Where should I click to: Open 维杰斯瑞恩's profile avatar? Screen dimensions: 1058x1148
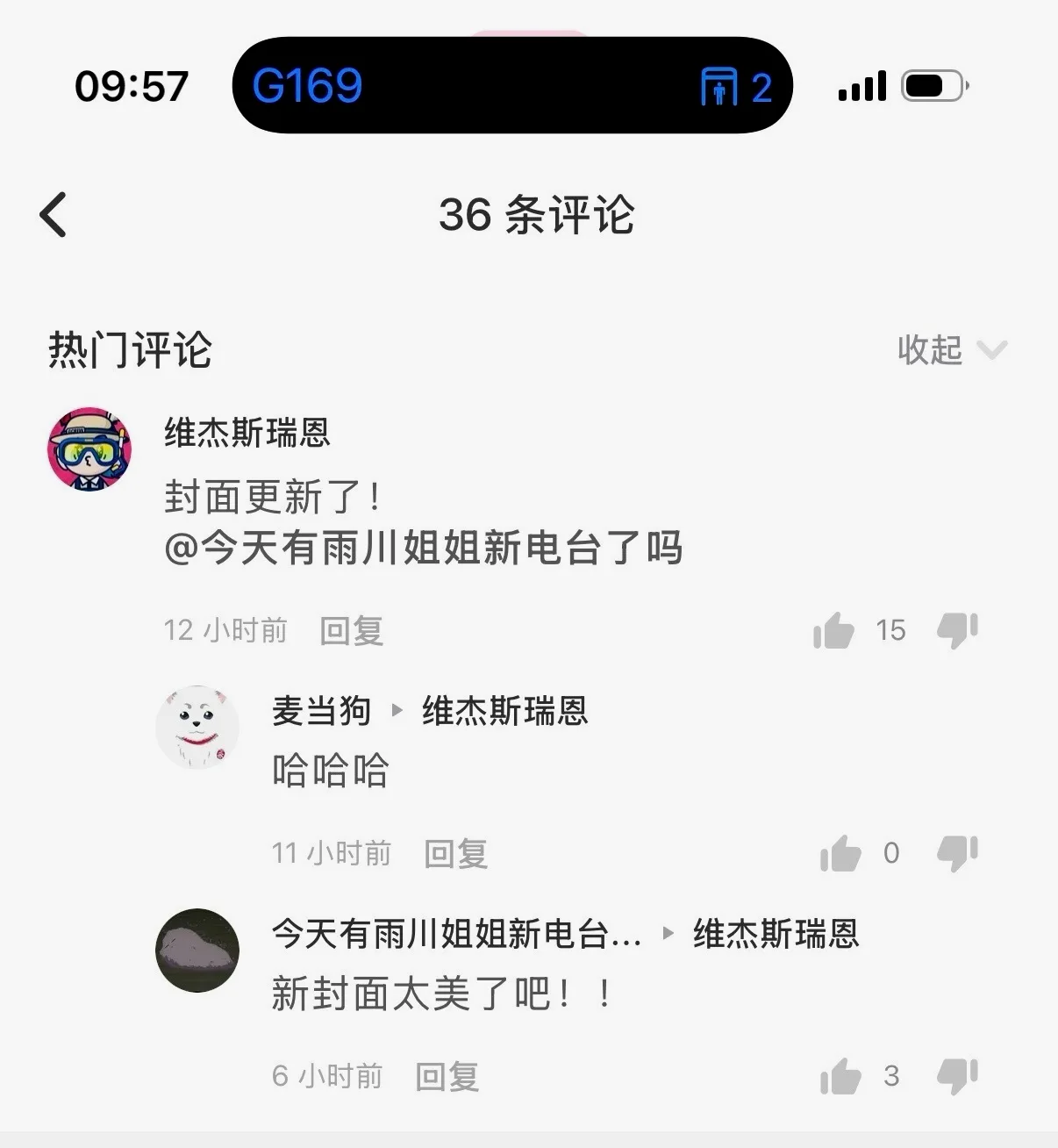89,448
